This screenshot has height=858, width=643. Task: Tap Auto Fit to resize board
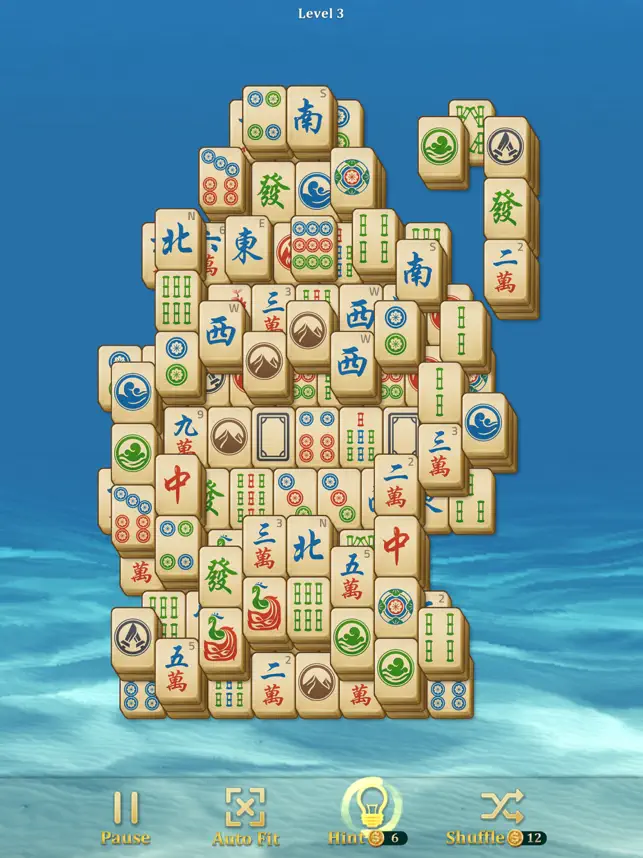[245, 816]
